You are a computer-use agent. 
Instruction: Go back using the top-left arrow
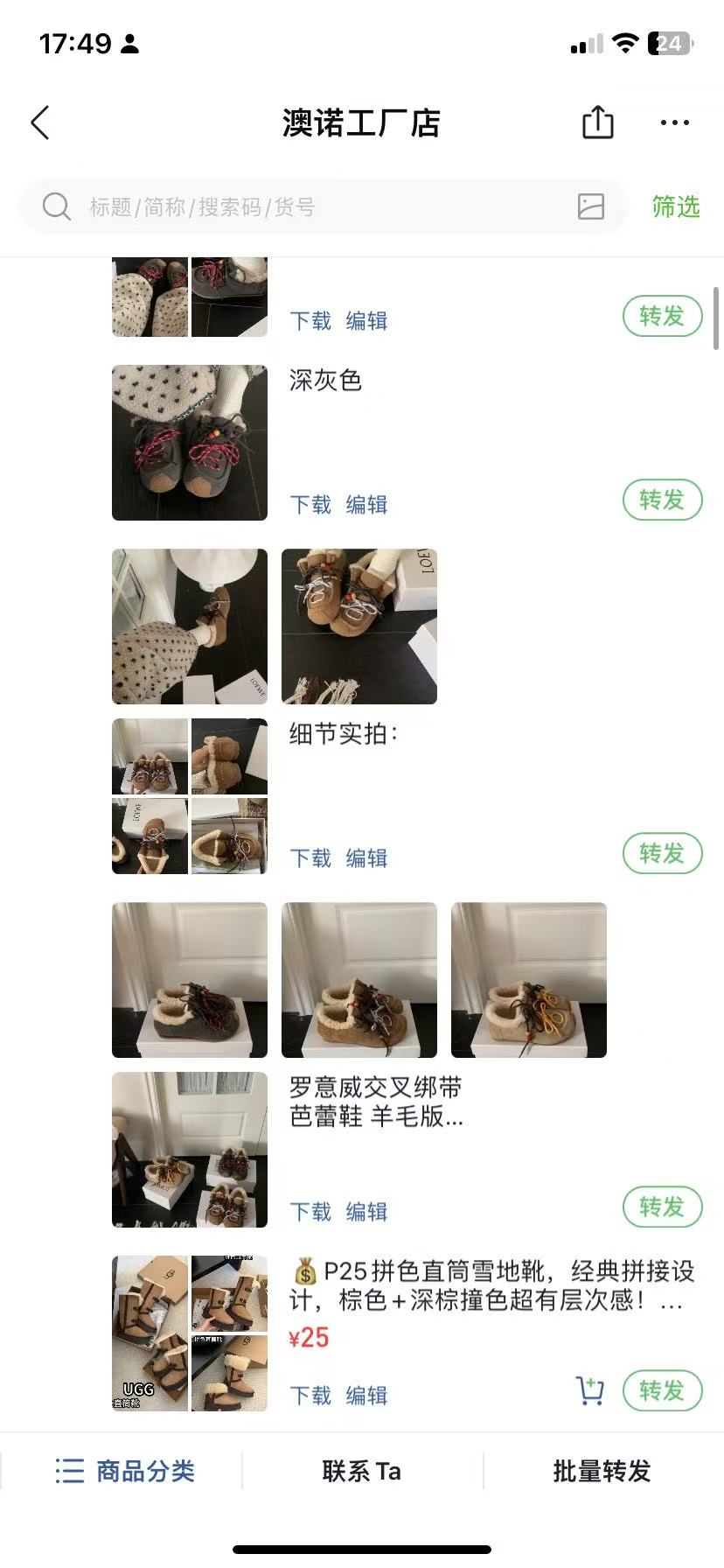pyautogui.click(x=40, y=122)
